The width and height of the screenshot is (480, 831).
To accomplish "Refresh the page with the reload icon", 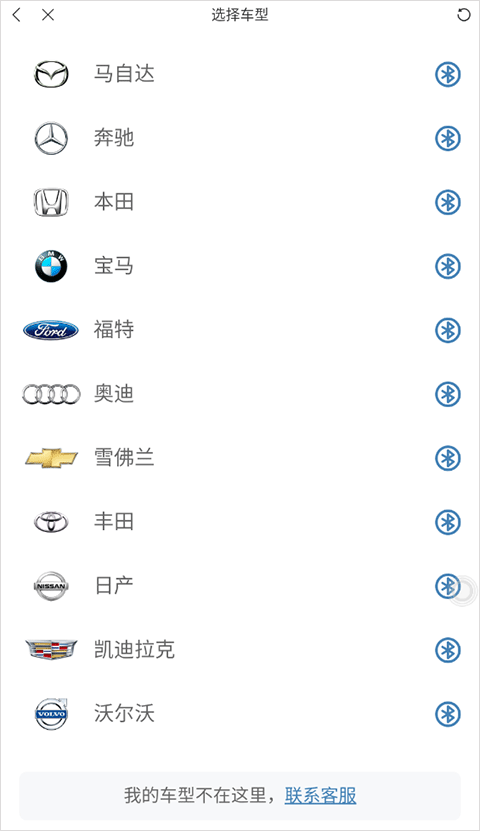I will tap(464, 15).
